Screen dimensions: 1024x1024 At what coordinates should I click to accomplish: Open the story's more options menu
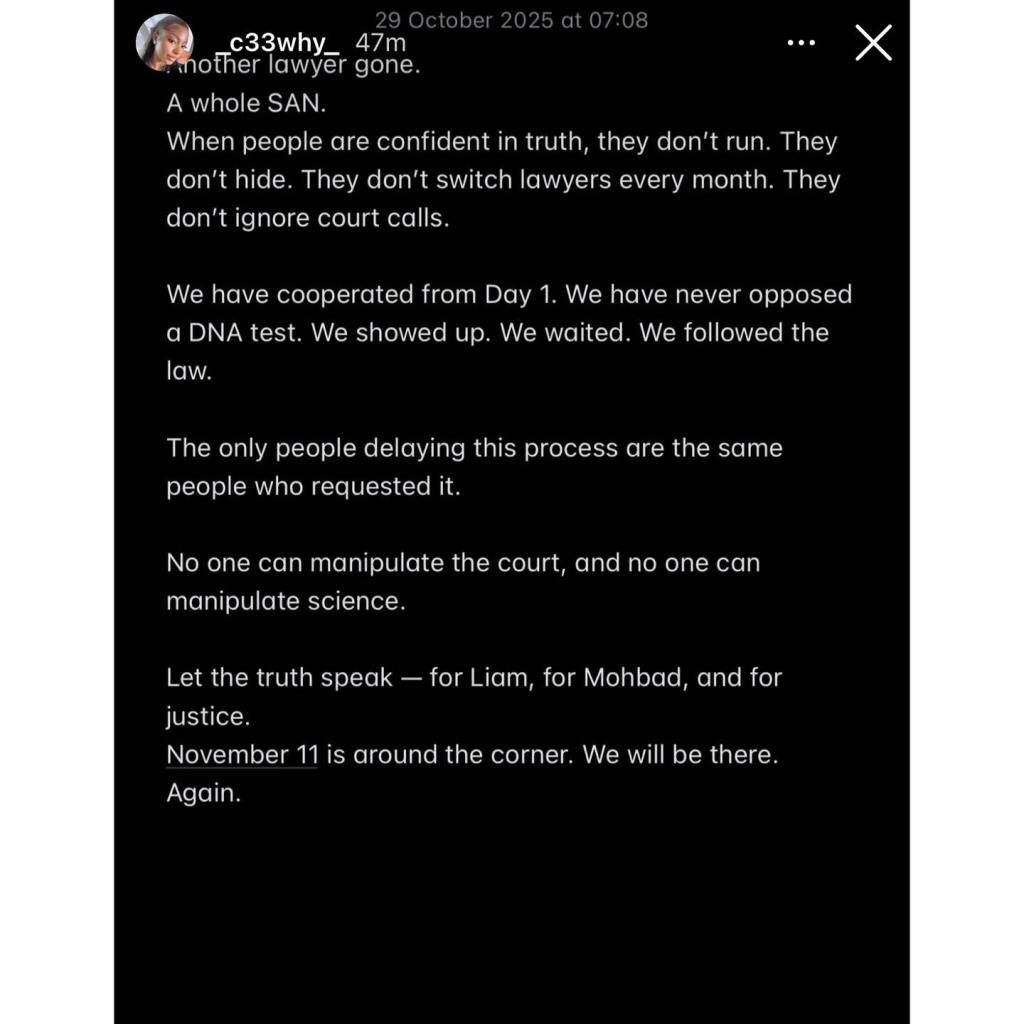802,43
